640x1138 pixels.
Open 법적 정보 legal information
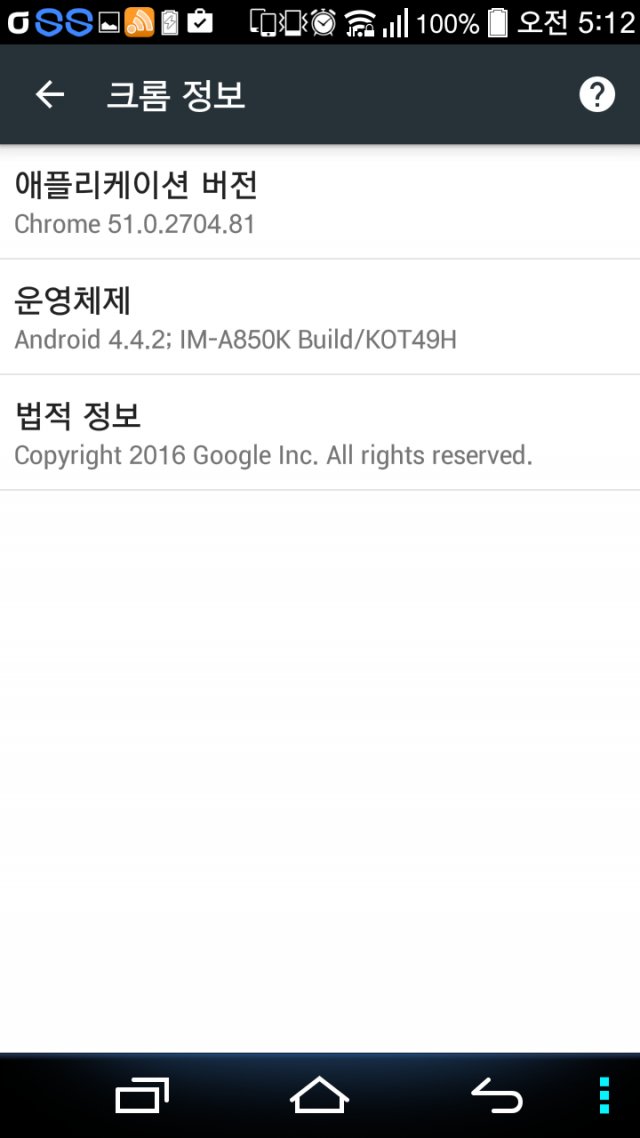pyautogui.click(x=320, y=433)
